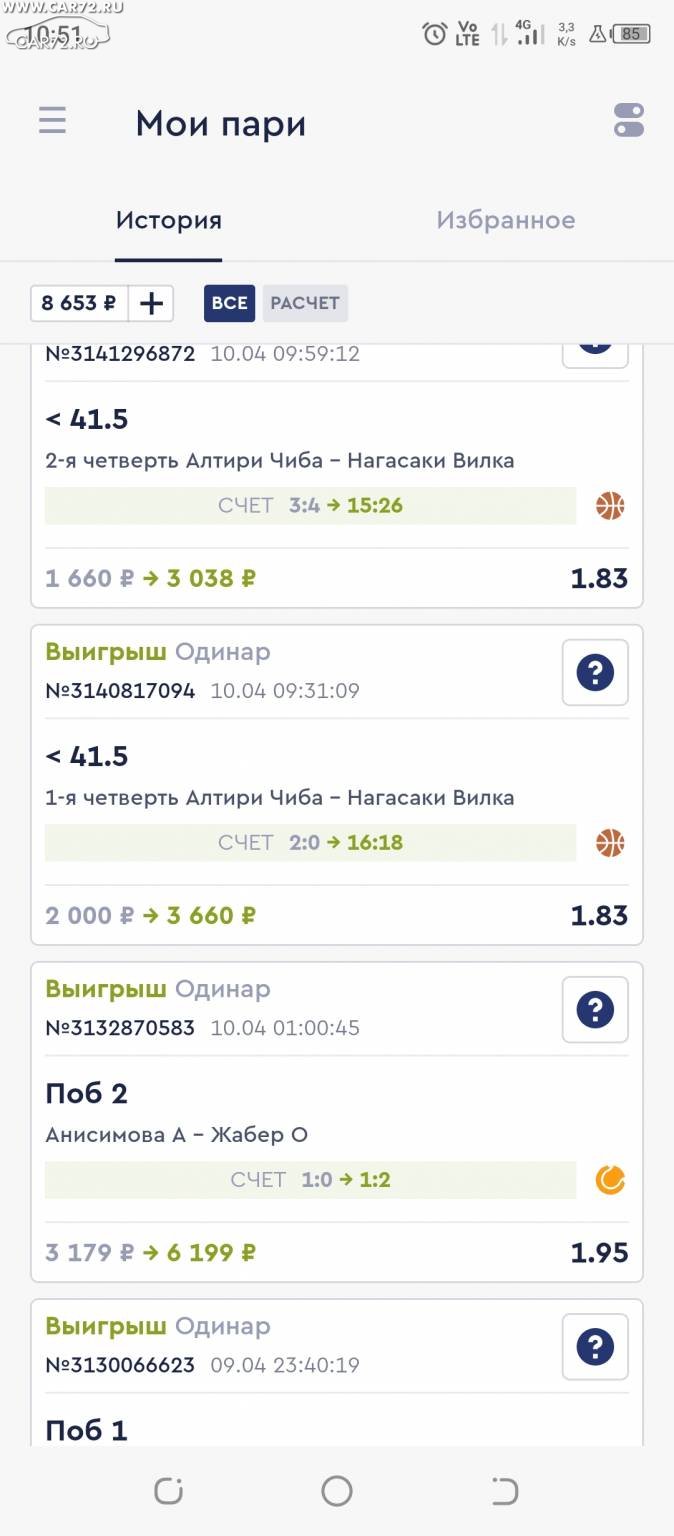Screen dimensions: 674x1536
Task: Tap the plus button to top up balance
Action: (x=151, y=303)
